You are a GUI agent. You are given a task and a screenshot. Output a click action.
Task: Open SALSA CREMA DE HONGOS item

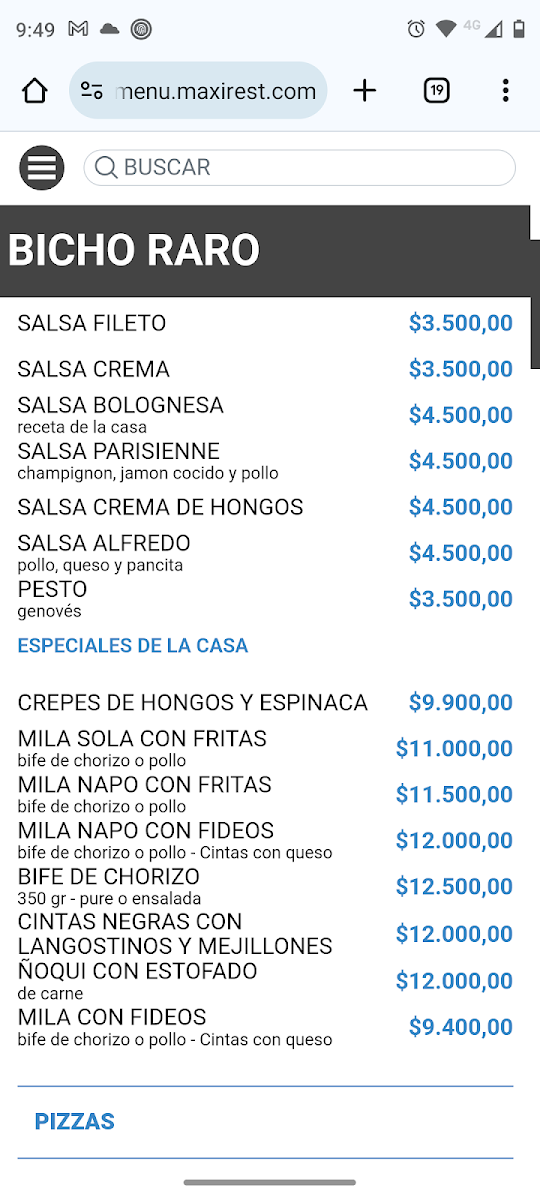265,507
